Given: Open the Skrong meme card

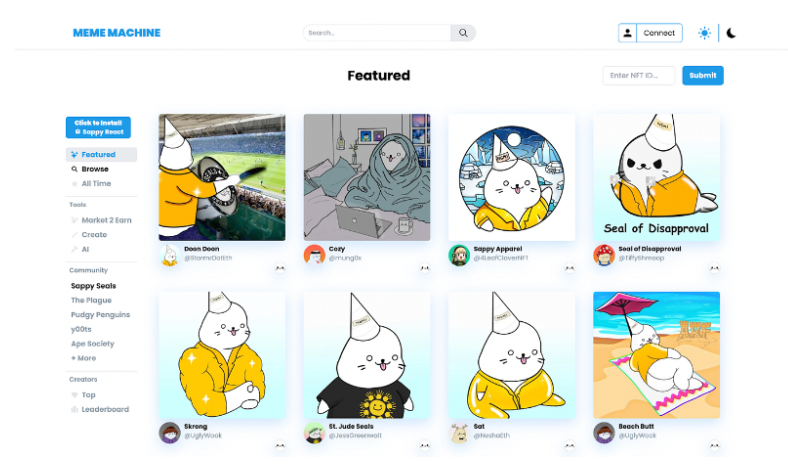Looking at the screenshot, I should tap(222, 354).
